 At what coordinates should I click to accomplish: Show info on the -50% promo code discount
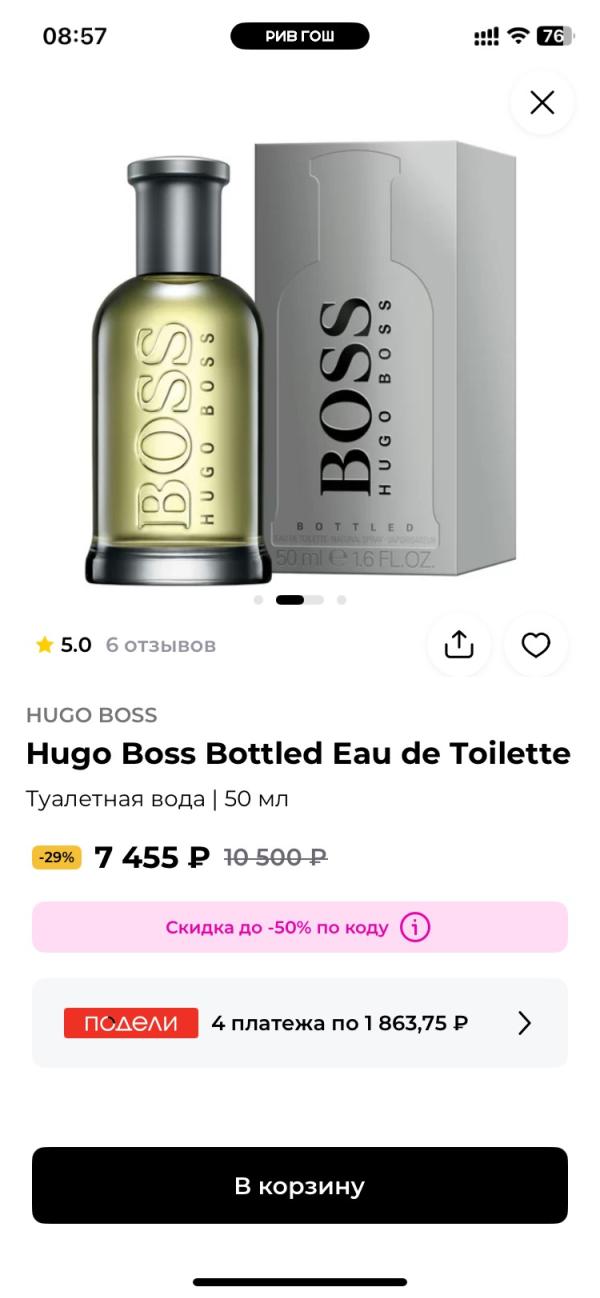(415, 927)
